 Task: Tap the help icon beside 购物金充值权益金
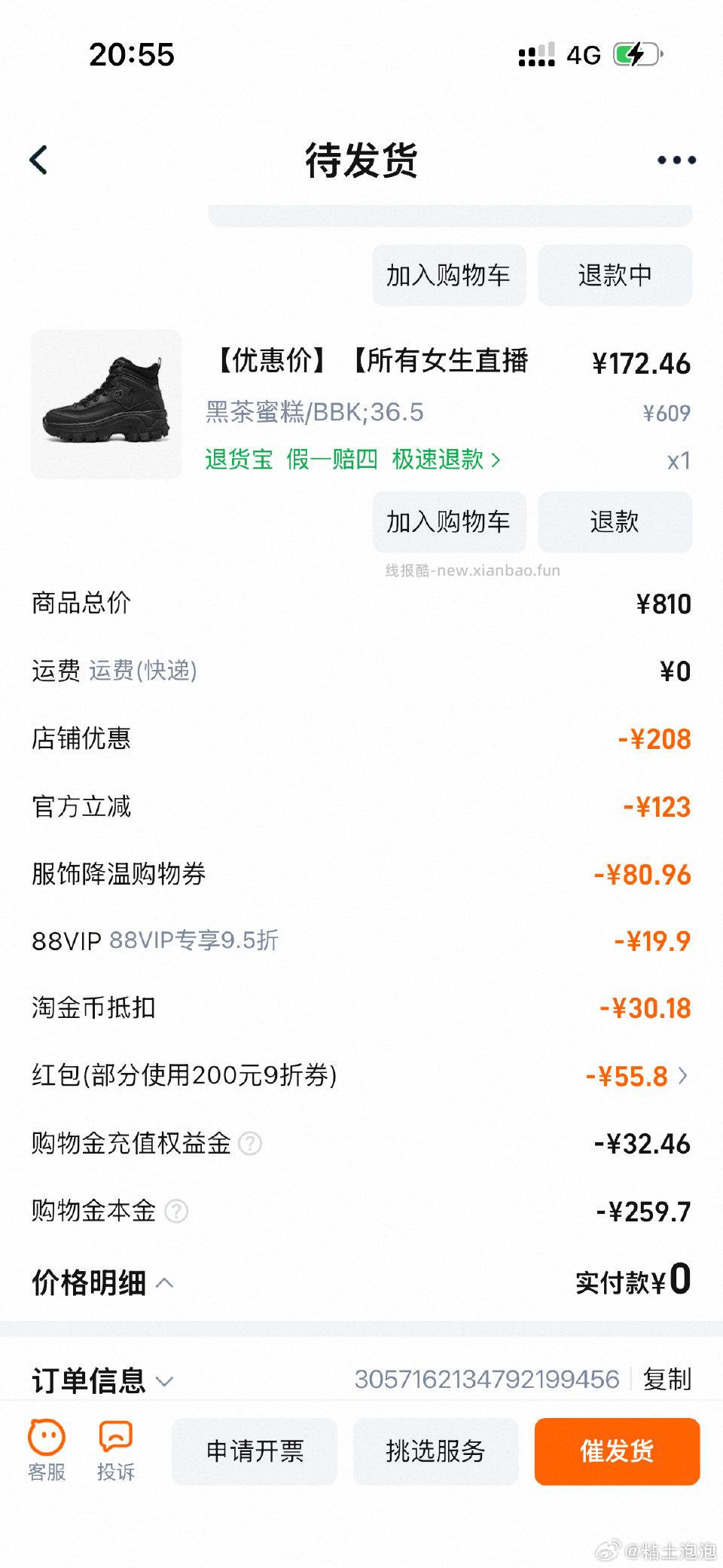coord(249,1144)
